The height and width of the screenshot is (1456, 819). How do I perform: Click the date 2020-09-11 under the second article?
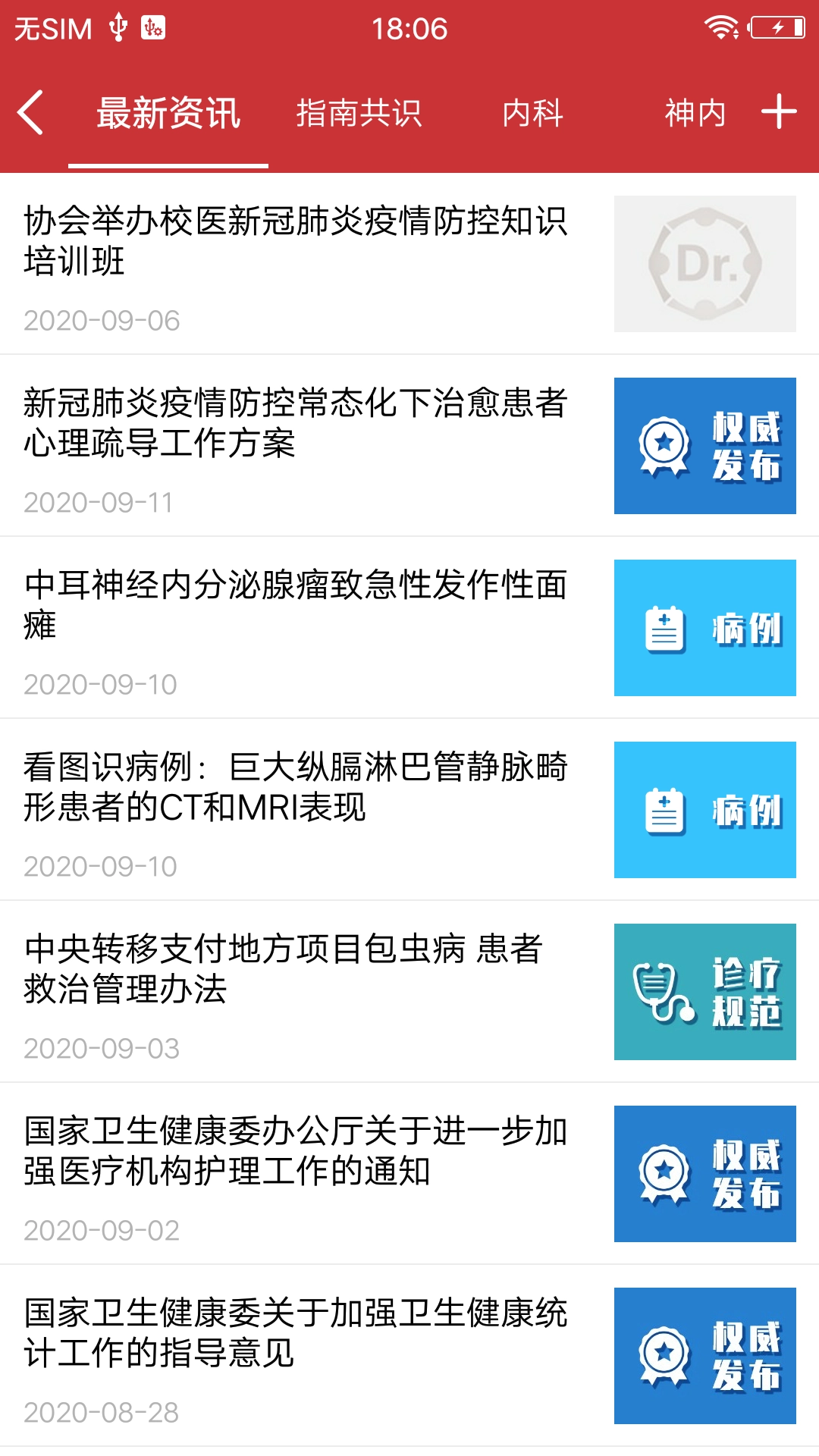point(99,500)
